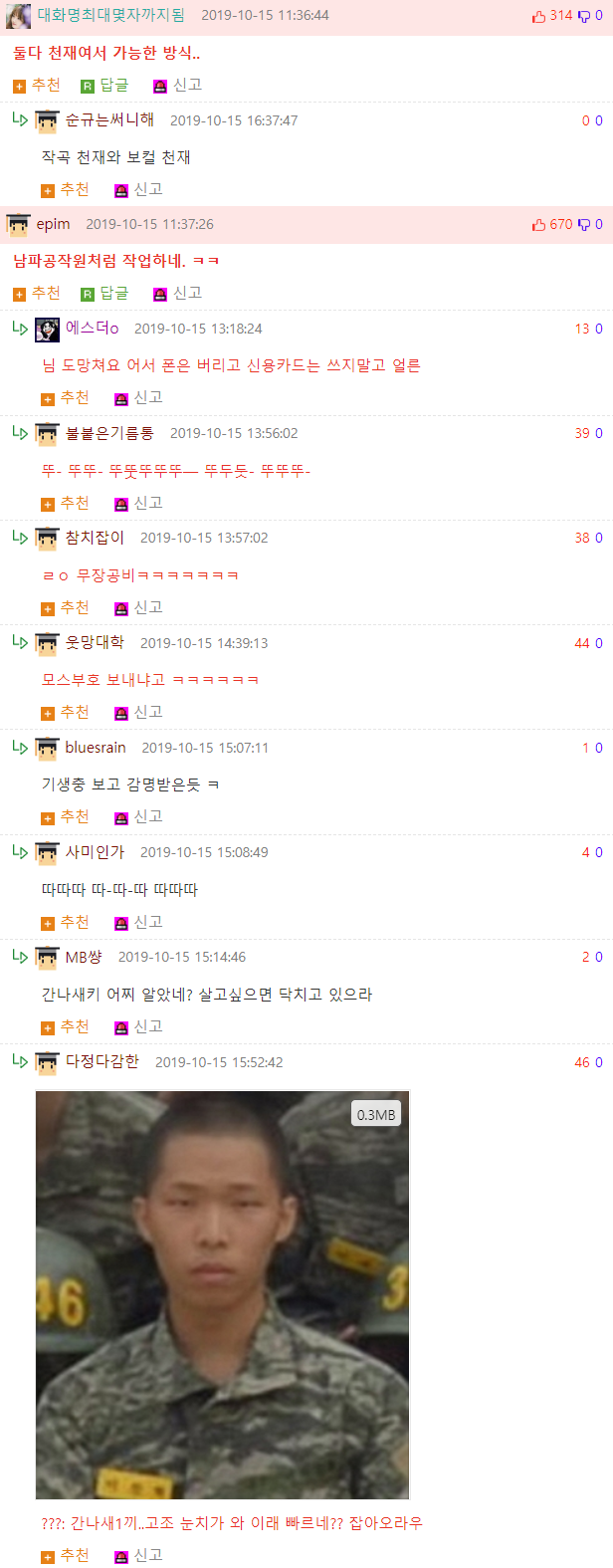Image resolution: width=613 pixels, height=1568 pixels.
Task: Recommend bluesrain's reply
Action: 65,817
